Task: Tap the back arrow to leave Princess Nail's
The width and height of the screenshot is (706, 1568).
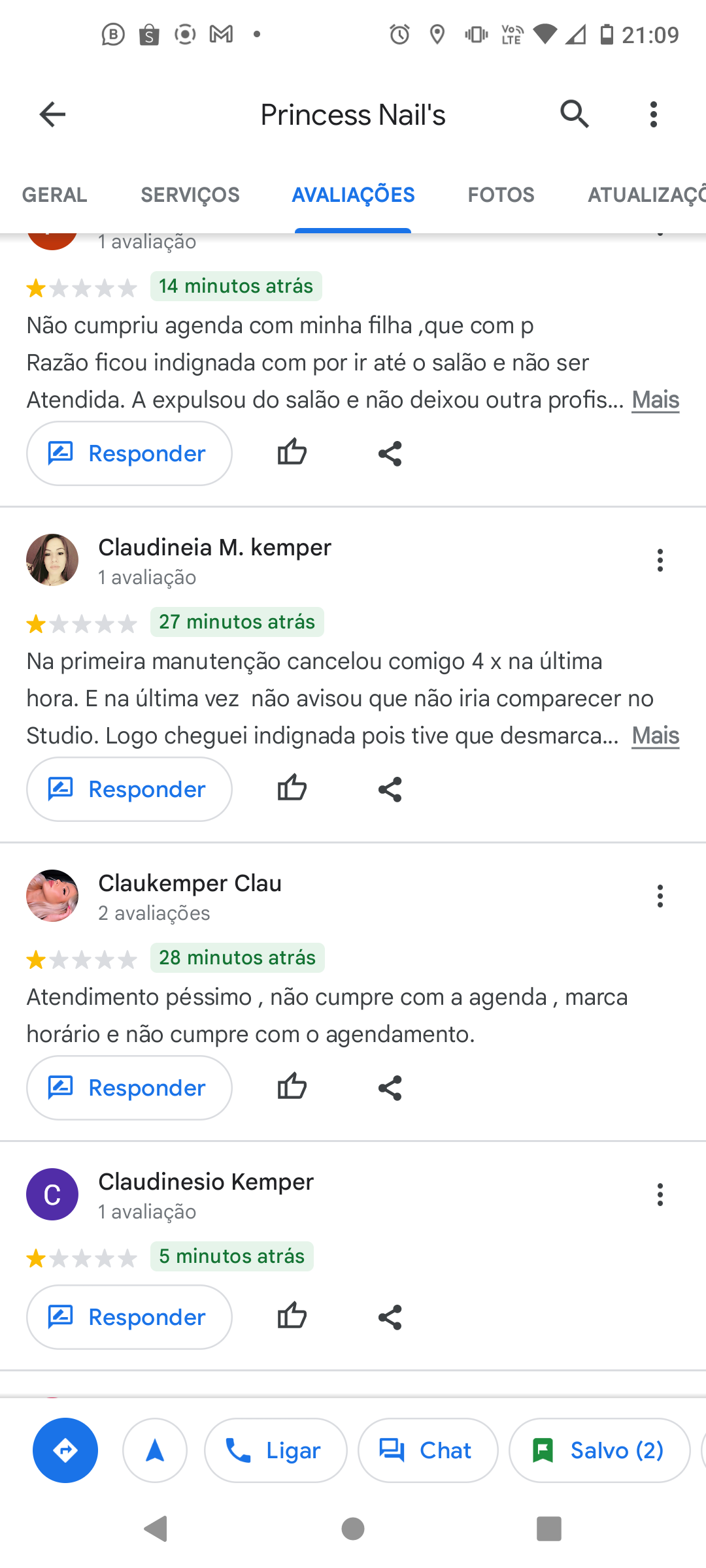Action: 52,114
